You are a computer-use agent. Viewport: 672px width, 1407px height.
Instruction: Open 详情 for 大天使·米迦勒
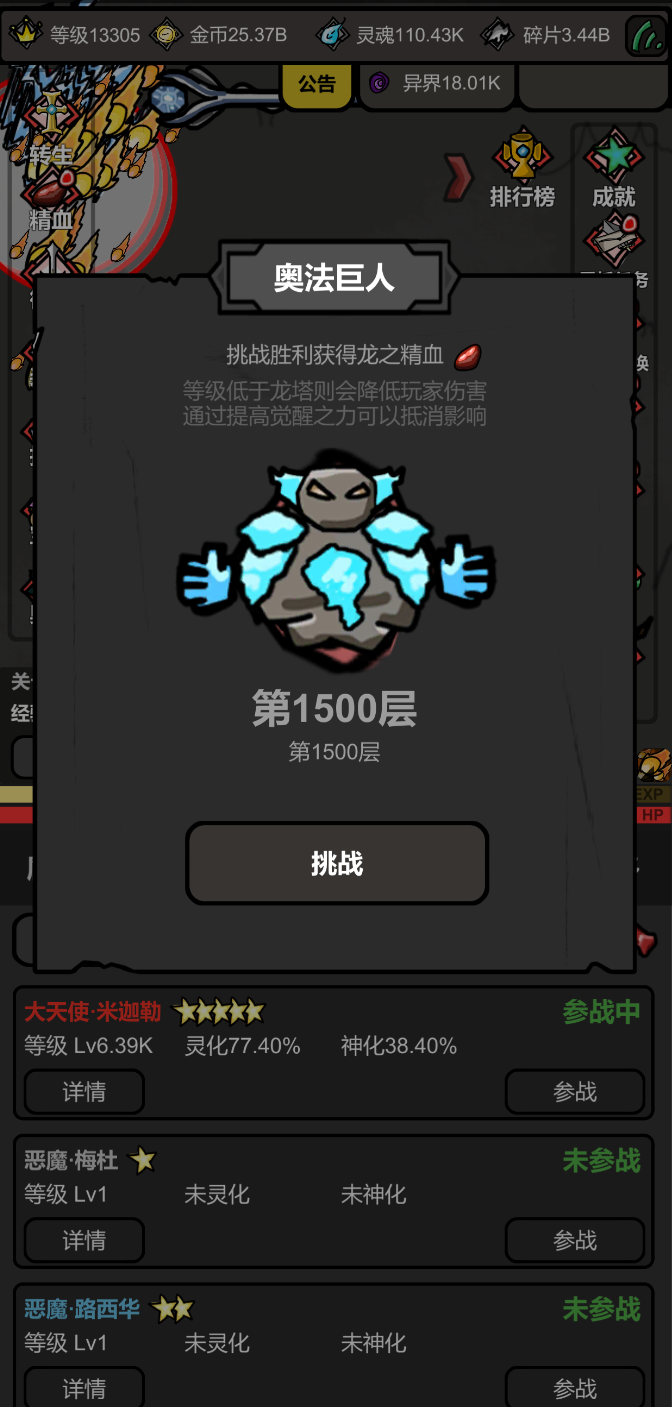point(84,1092)
